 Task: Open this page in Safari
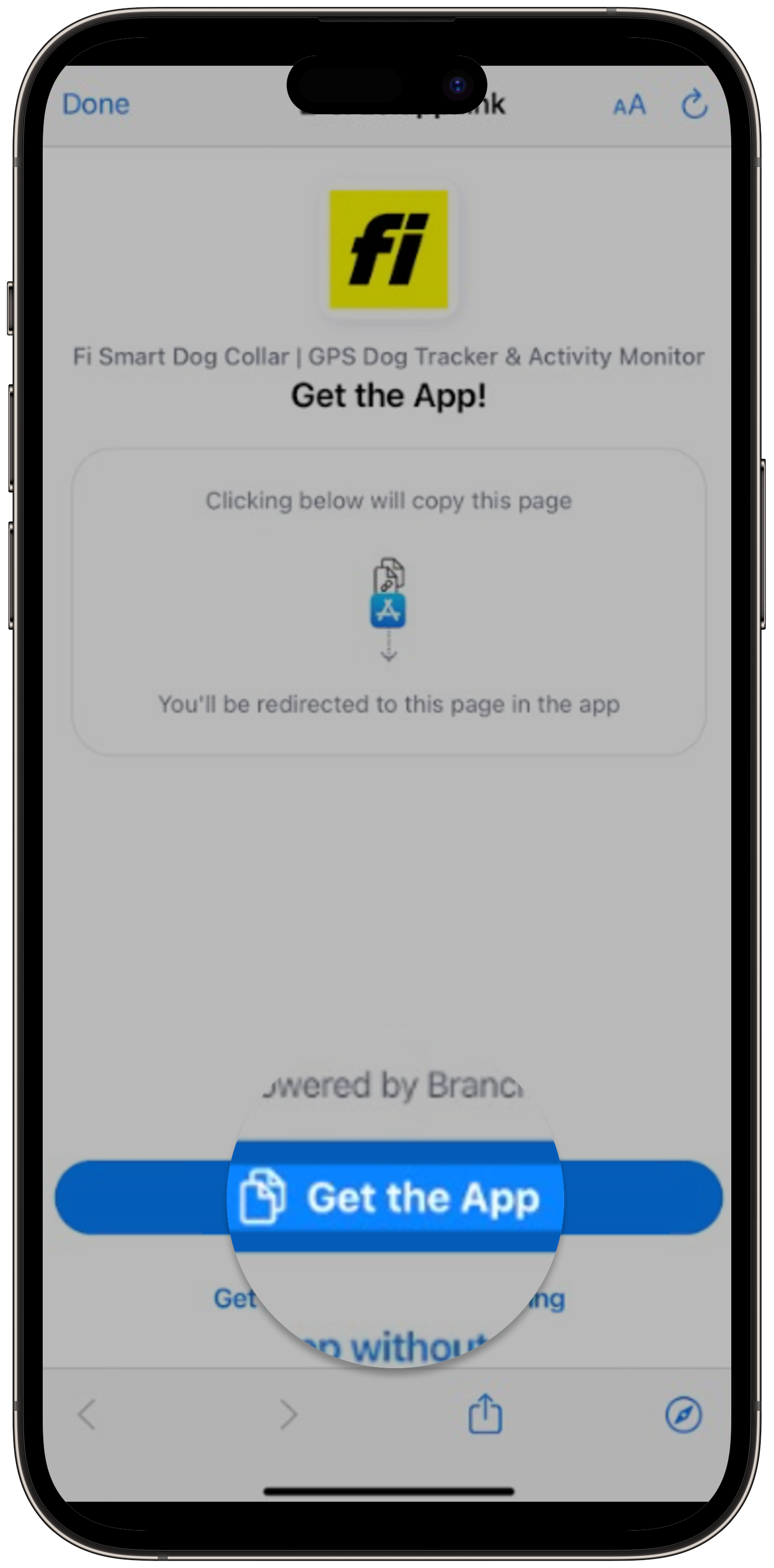[683, 1414]
